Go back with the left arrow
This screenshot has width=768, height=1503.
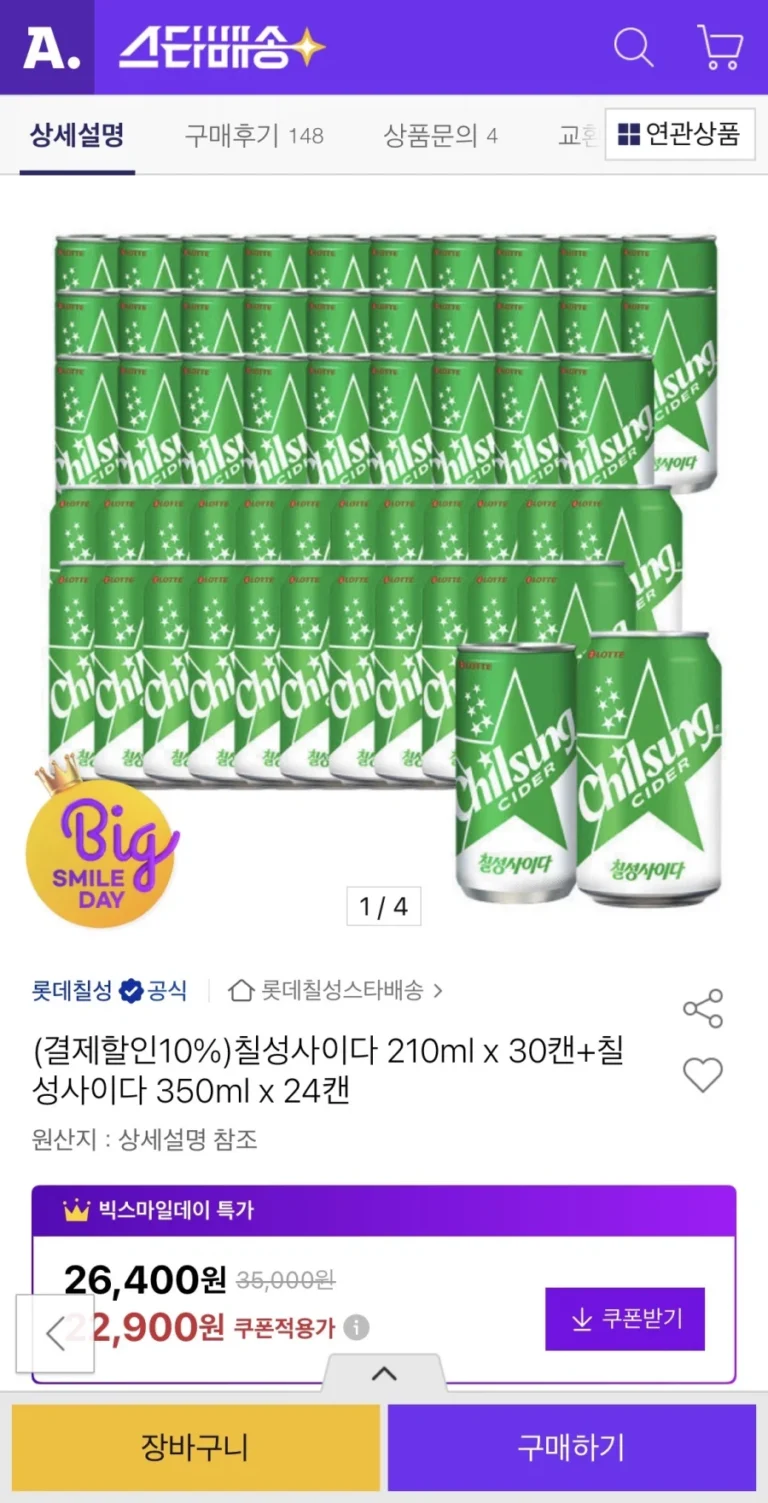[55, 1334]
